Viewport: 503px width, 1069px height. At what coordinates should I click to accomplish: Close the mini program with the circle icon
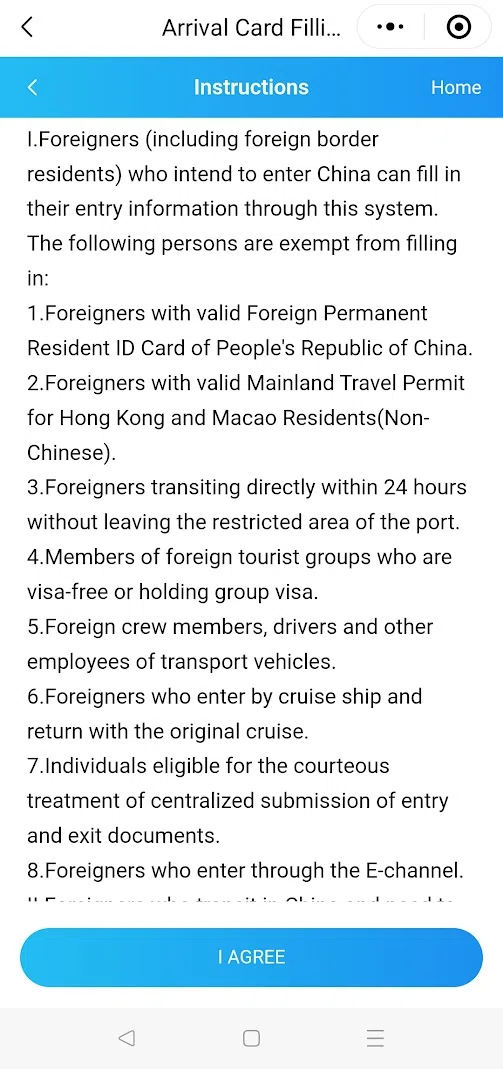pos(459,28)
